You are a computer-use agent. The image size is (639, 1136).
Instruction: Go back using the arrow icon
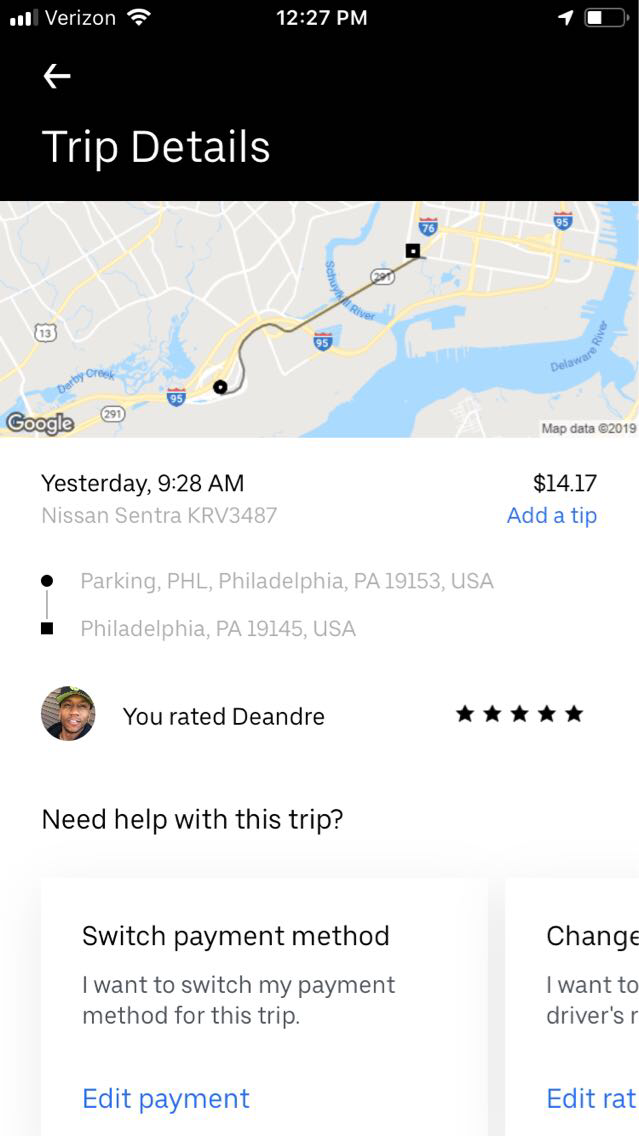pyautogui.click(x=57, y=77)
